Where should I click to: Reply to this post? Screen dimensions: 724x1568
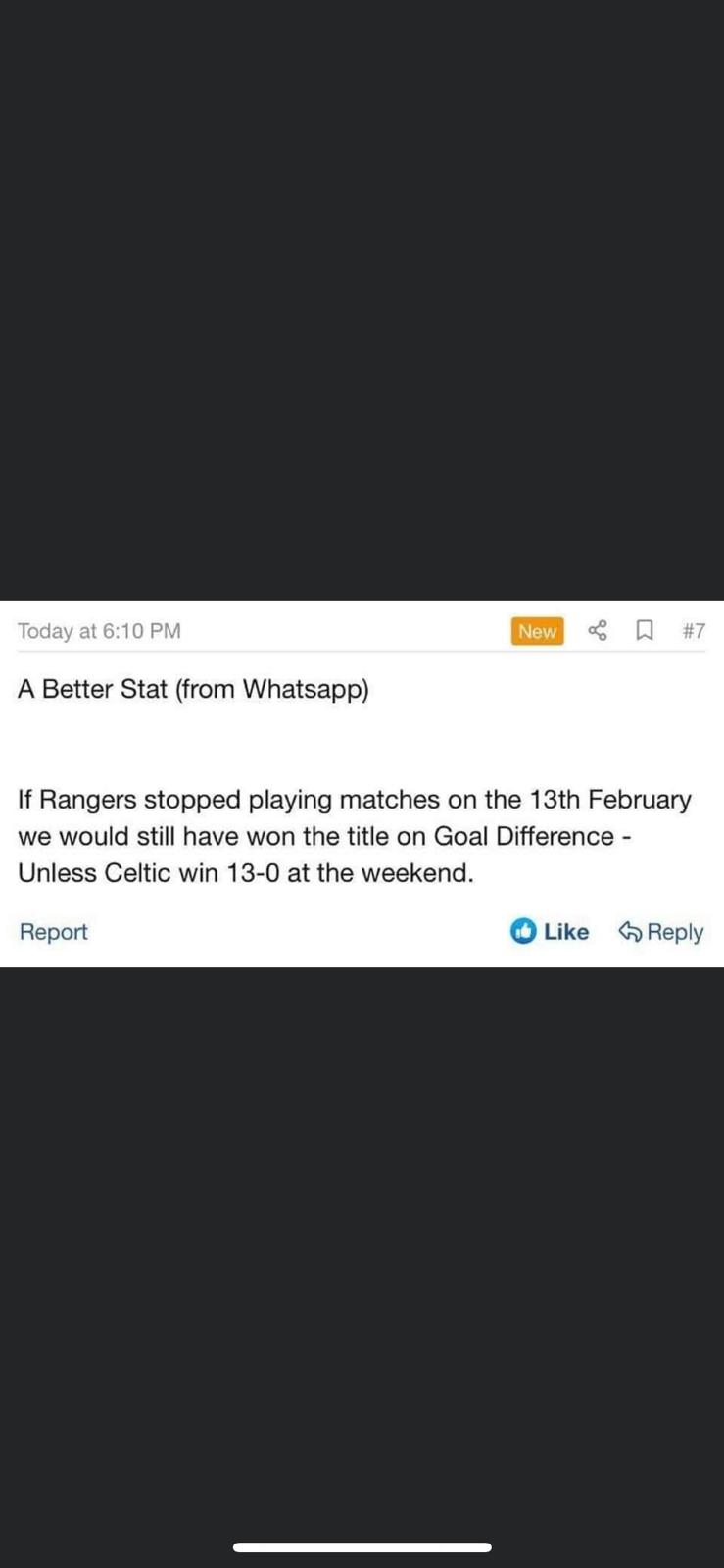click(661, 932)
